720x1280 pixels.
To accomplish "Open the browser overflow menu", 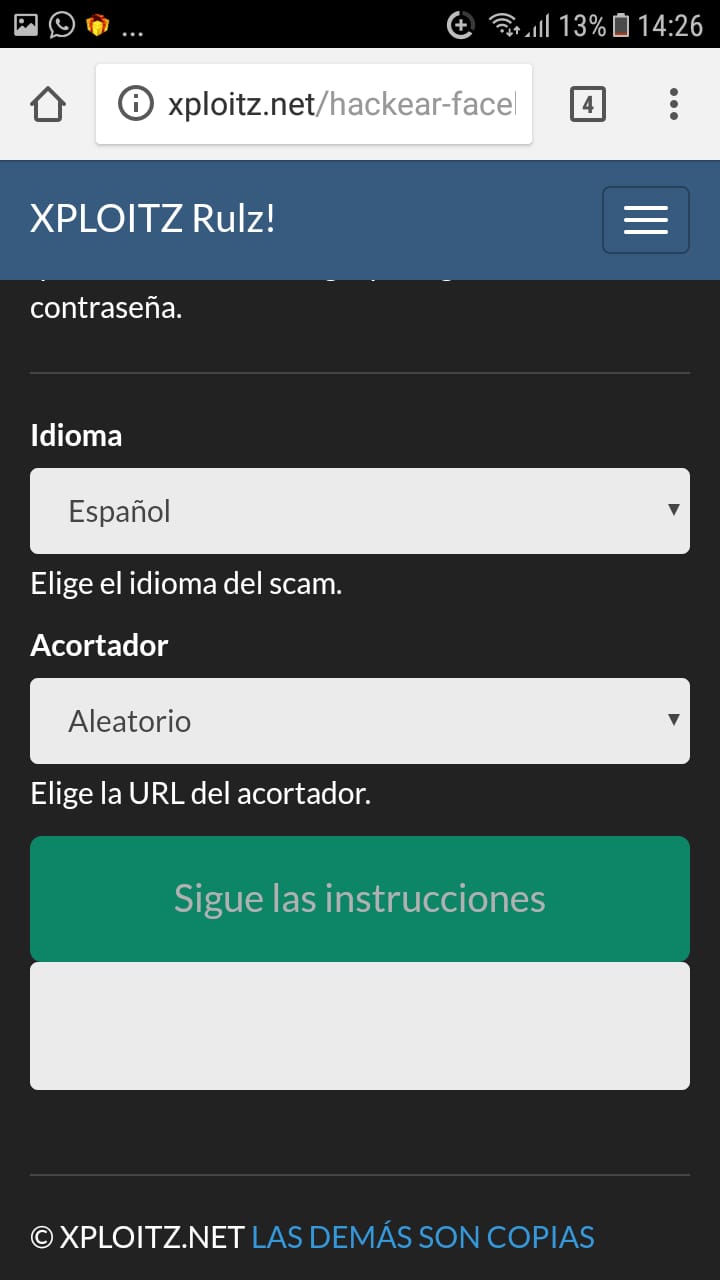I will [673, 104].
